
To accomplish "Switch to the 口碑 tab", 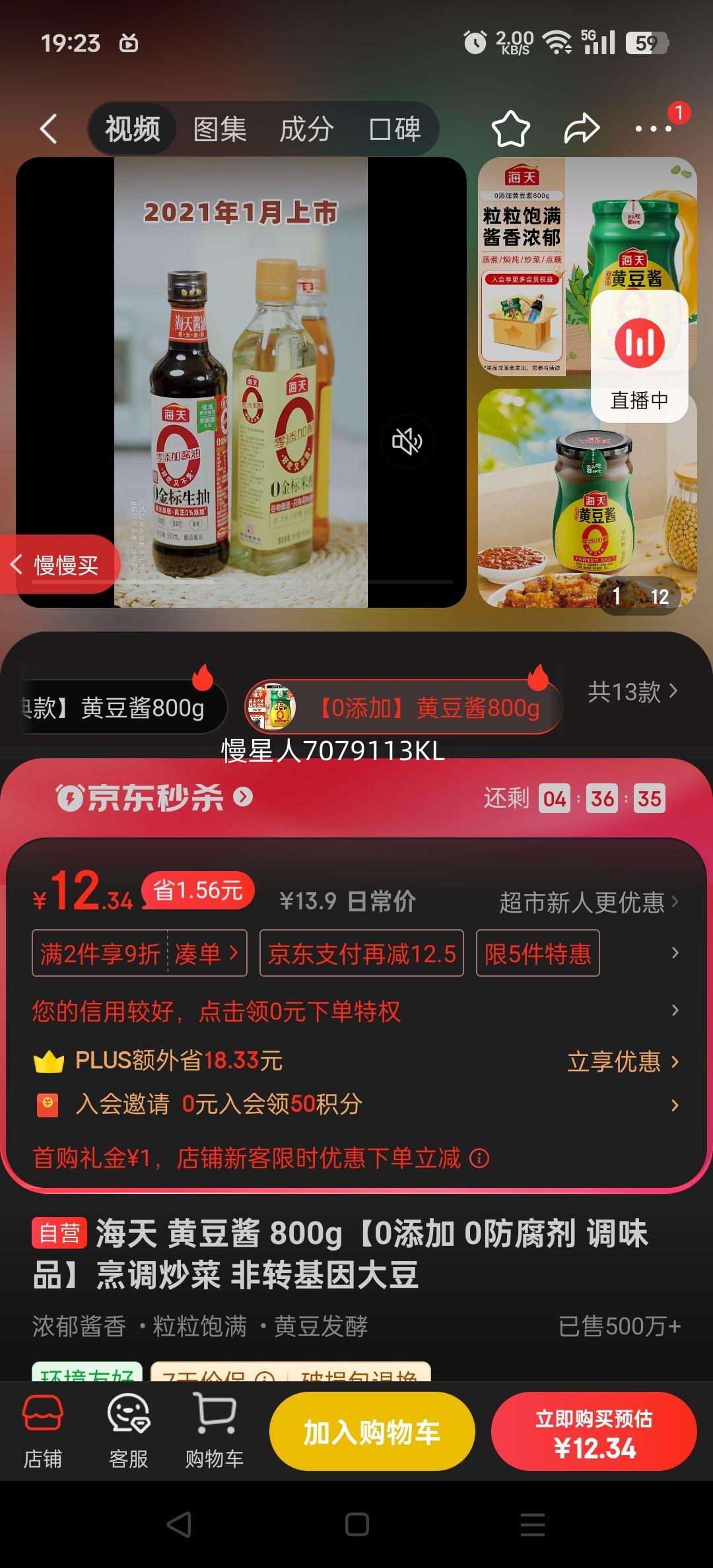I will coord(395,129).
